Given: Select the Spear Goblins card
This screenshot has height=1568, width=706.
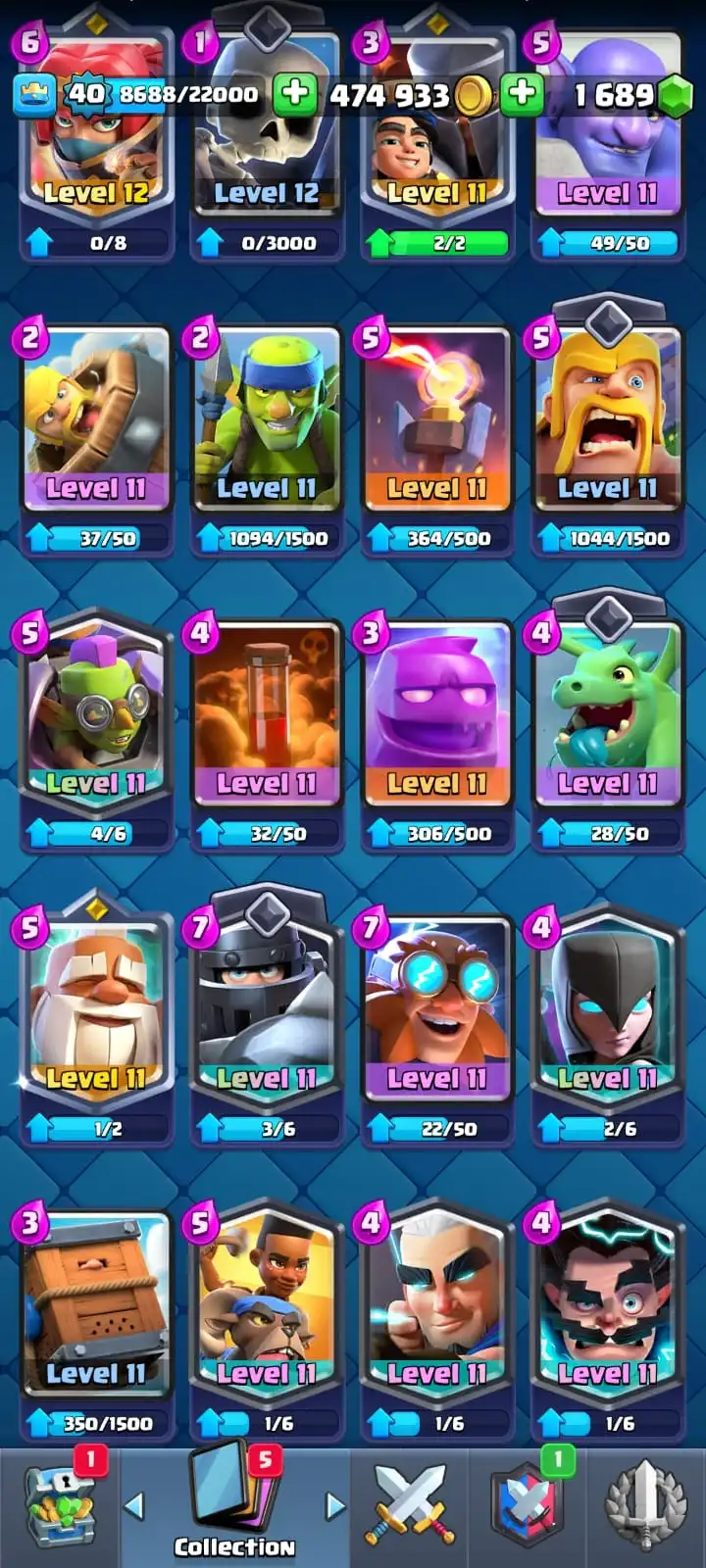Looking at the screenshot, I should tap(267, 421).
